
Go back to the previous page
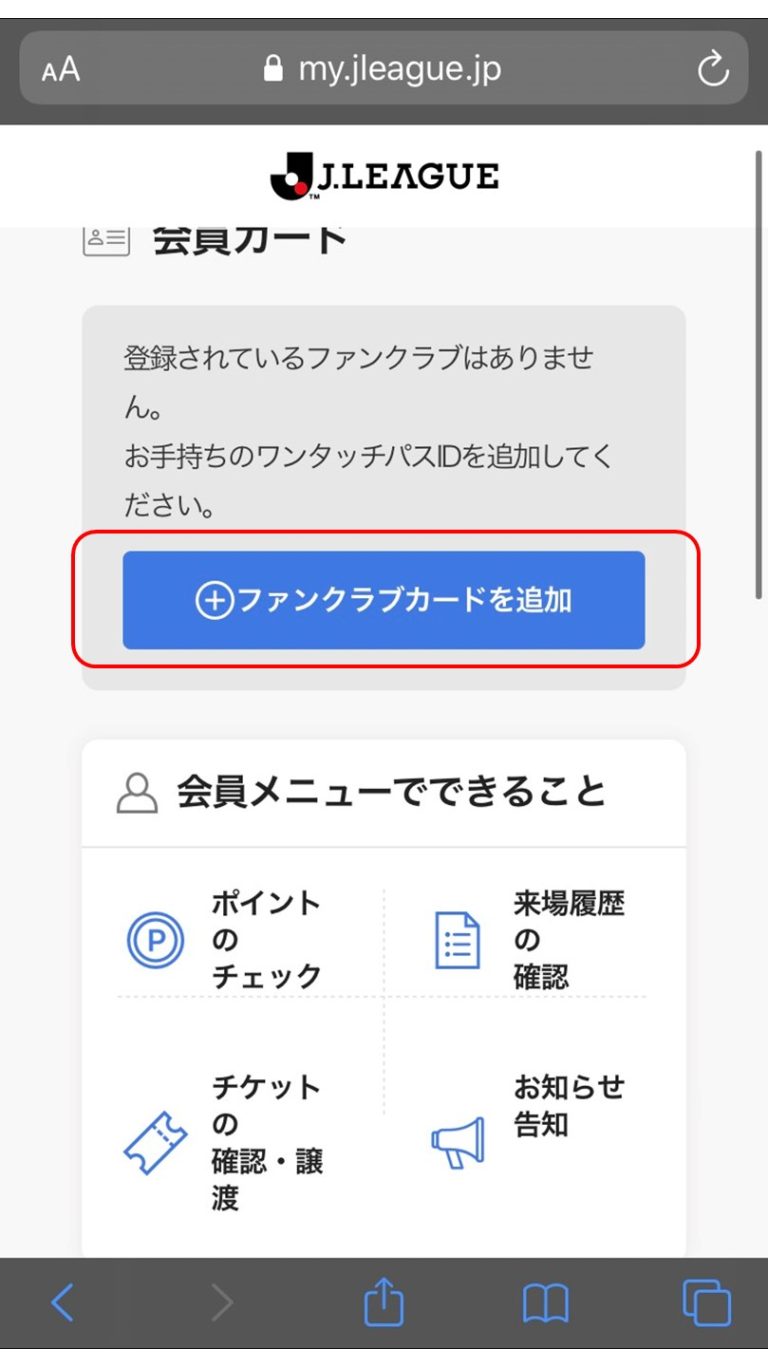tap(63, 1303)
